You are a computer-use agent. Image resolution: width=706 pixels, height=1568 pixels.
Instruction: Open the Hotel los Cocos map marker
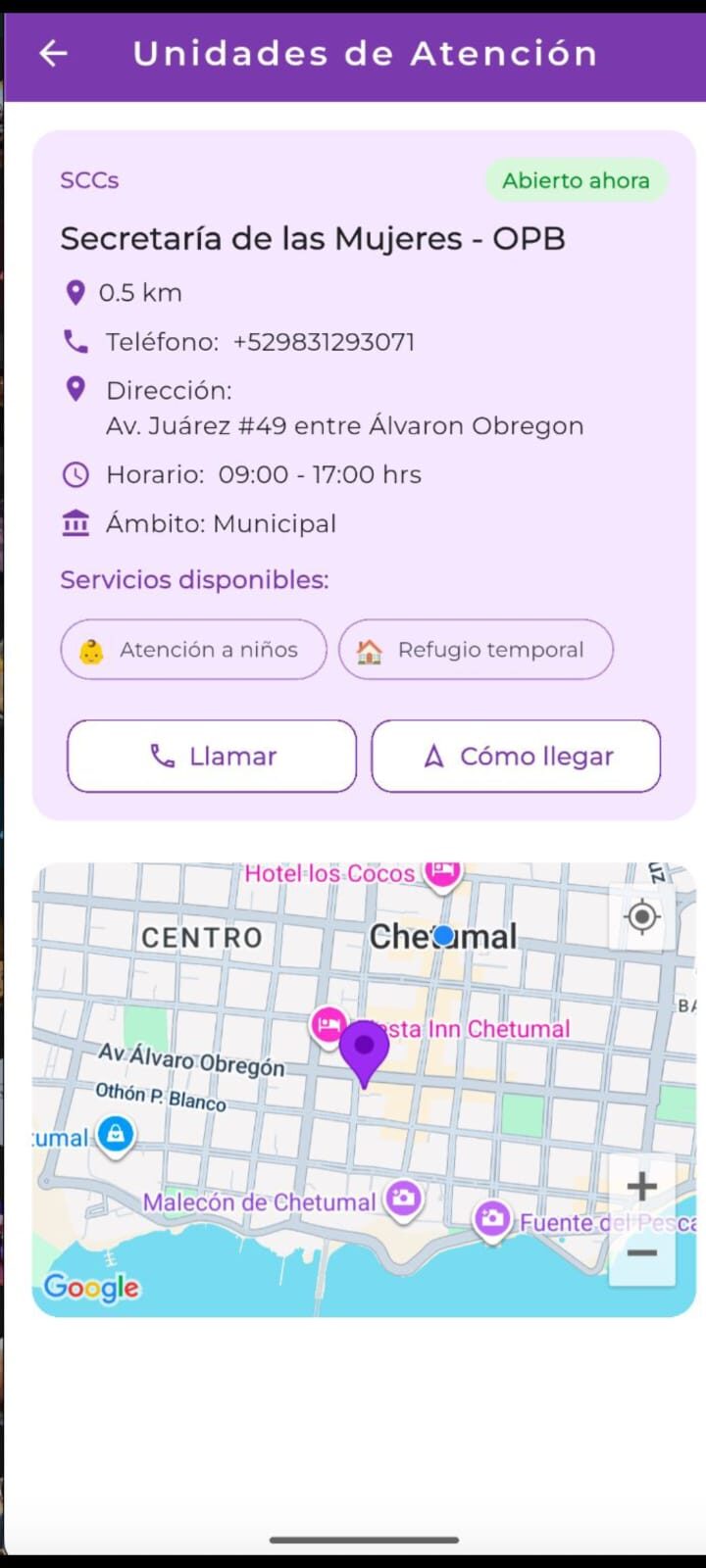[442, 872]
